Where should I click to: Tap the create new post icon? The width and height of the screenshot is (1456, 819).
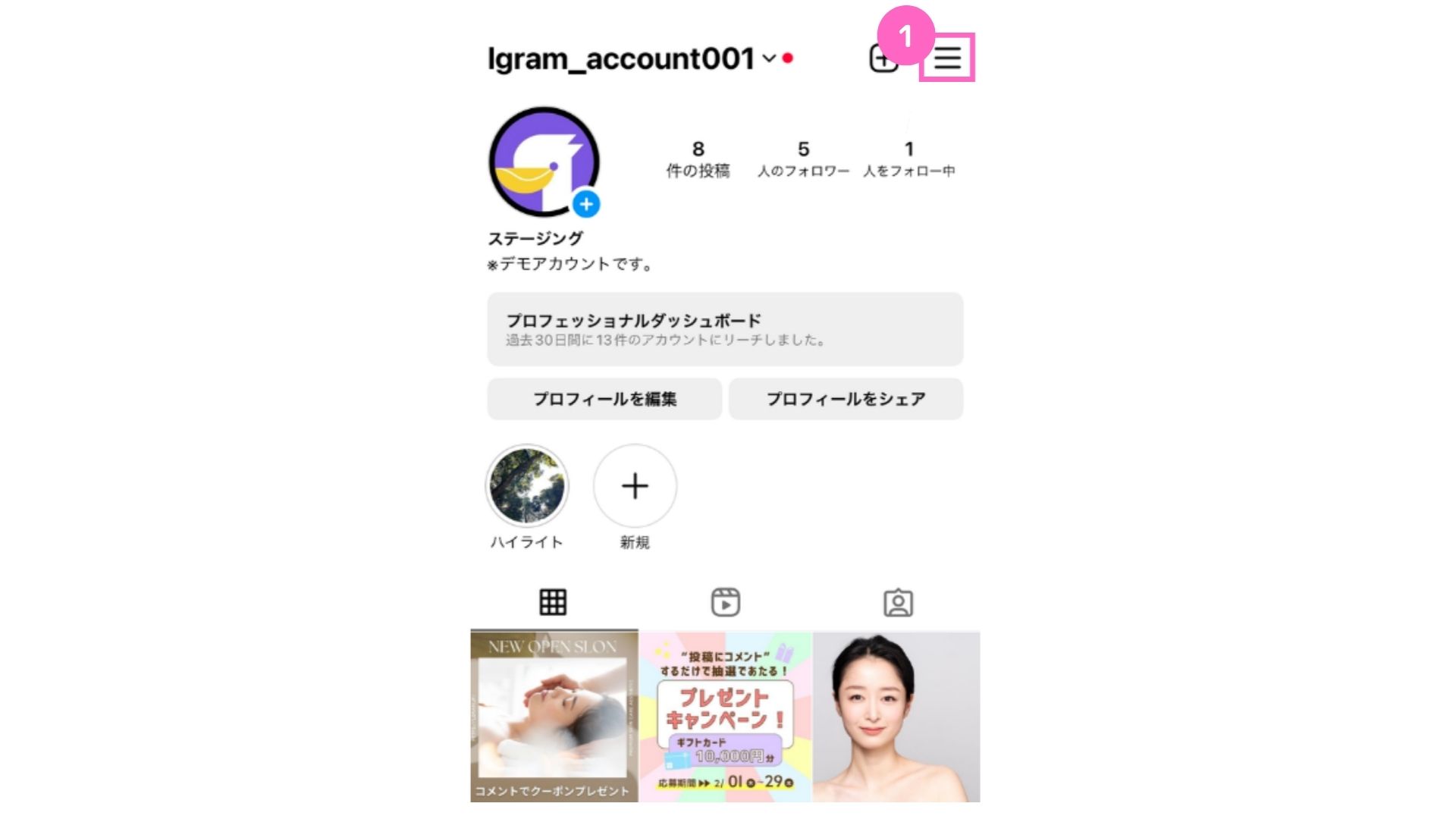pos(882,59)
